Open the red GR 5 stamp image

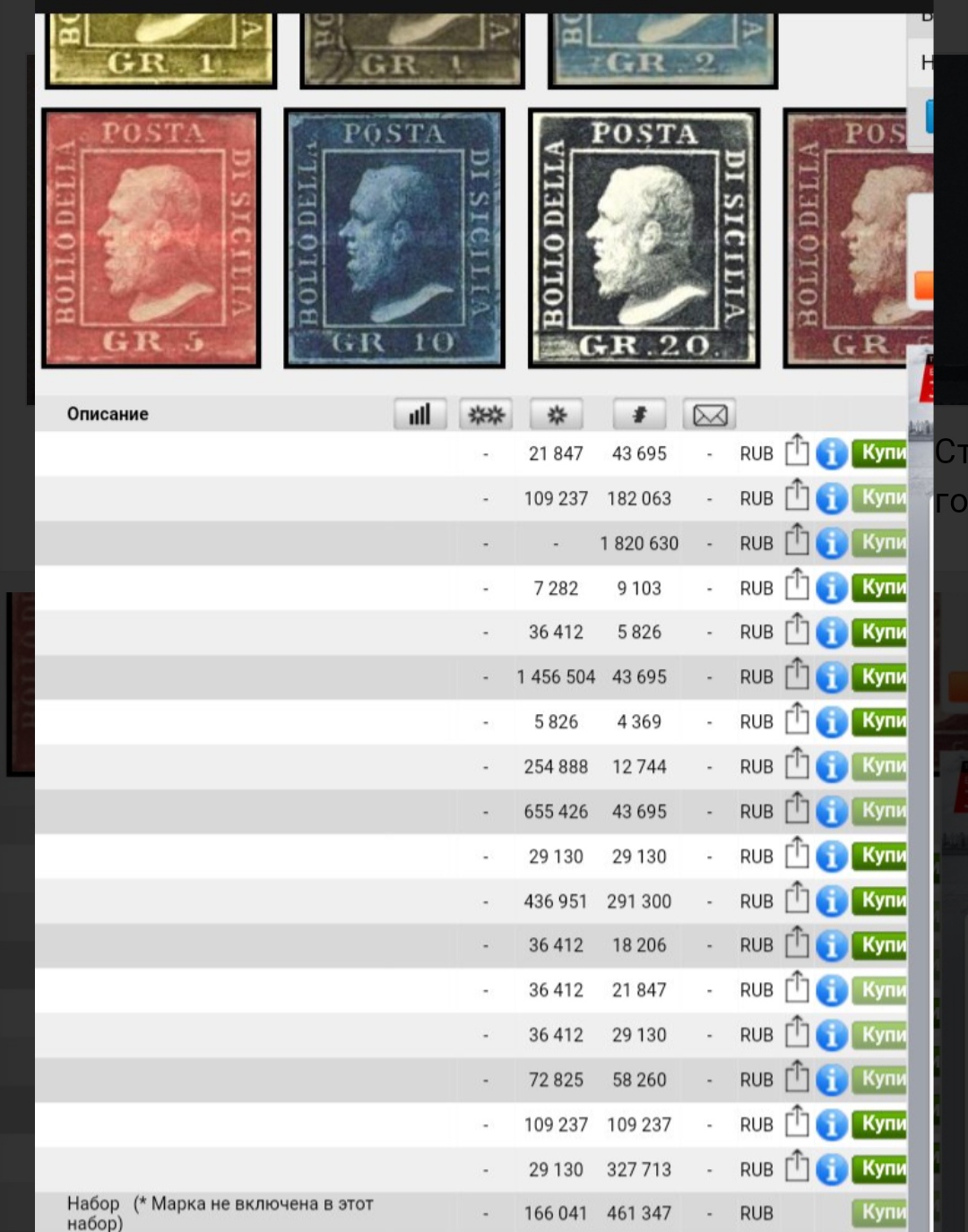(151, 238)
